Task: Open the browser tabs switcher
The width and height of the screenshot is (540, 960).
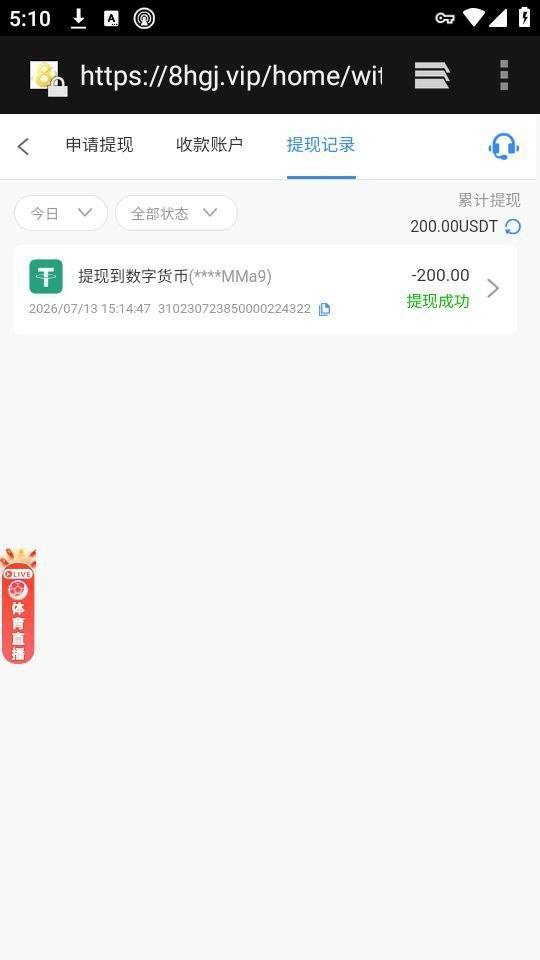Action: [x=432, y=75]
